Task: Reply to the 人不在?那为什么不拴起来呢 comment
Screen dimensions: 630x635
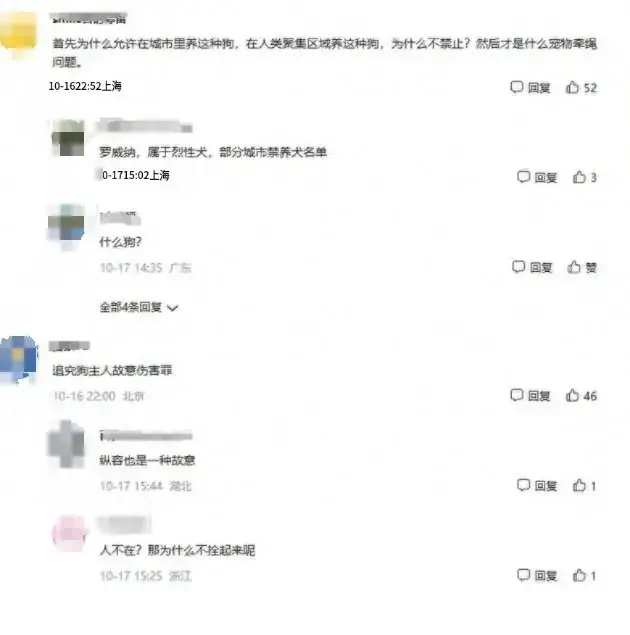Action: (x=537, y=576)
